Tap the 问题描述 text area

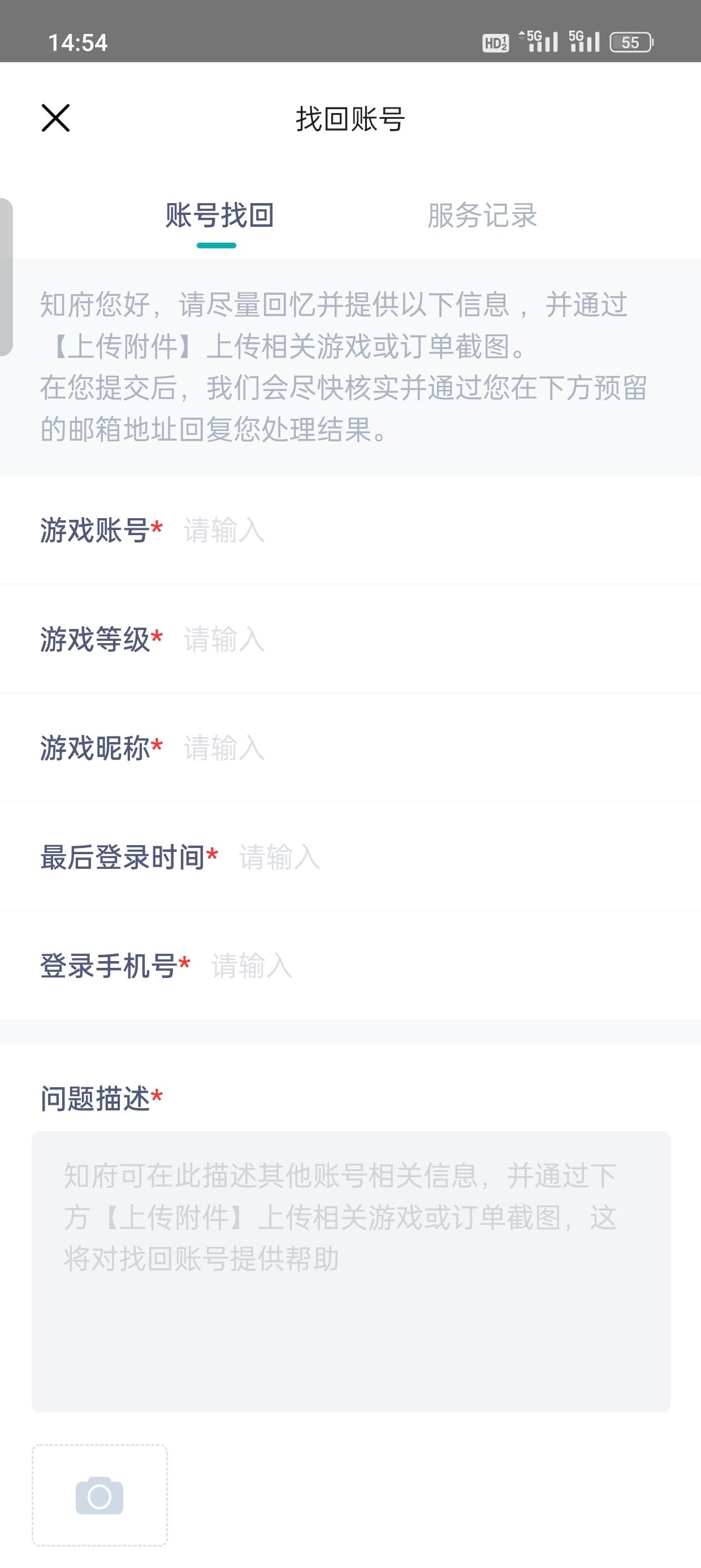coord(351,1272)
